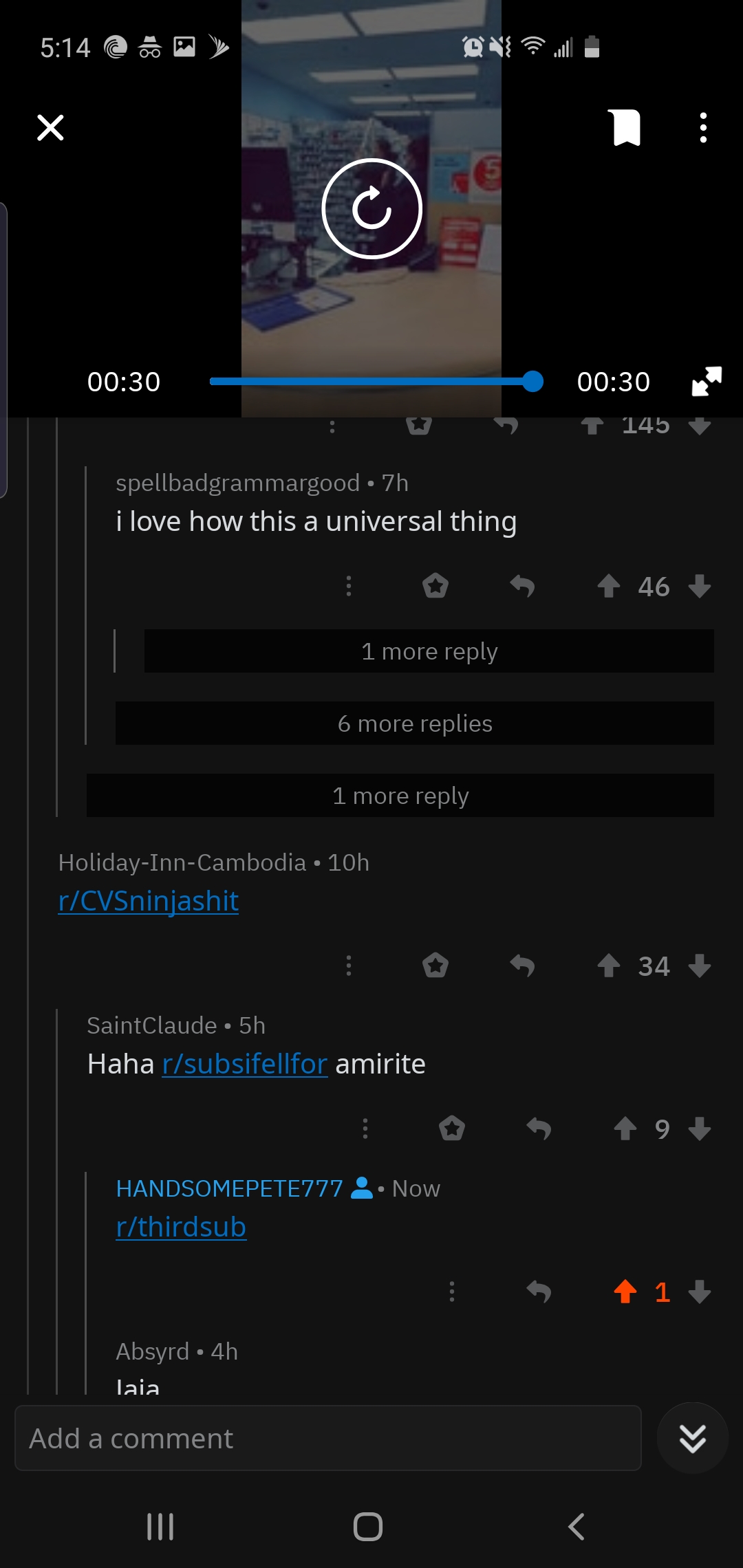Remove upvote on HANDSOMEPETE777's comment
The image size is (743, 1568).
625,1292
